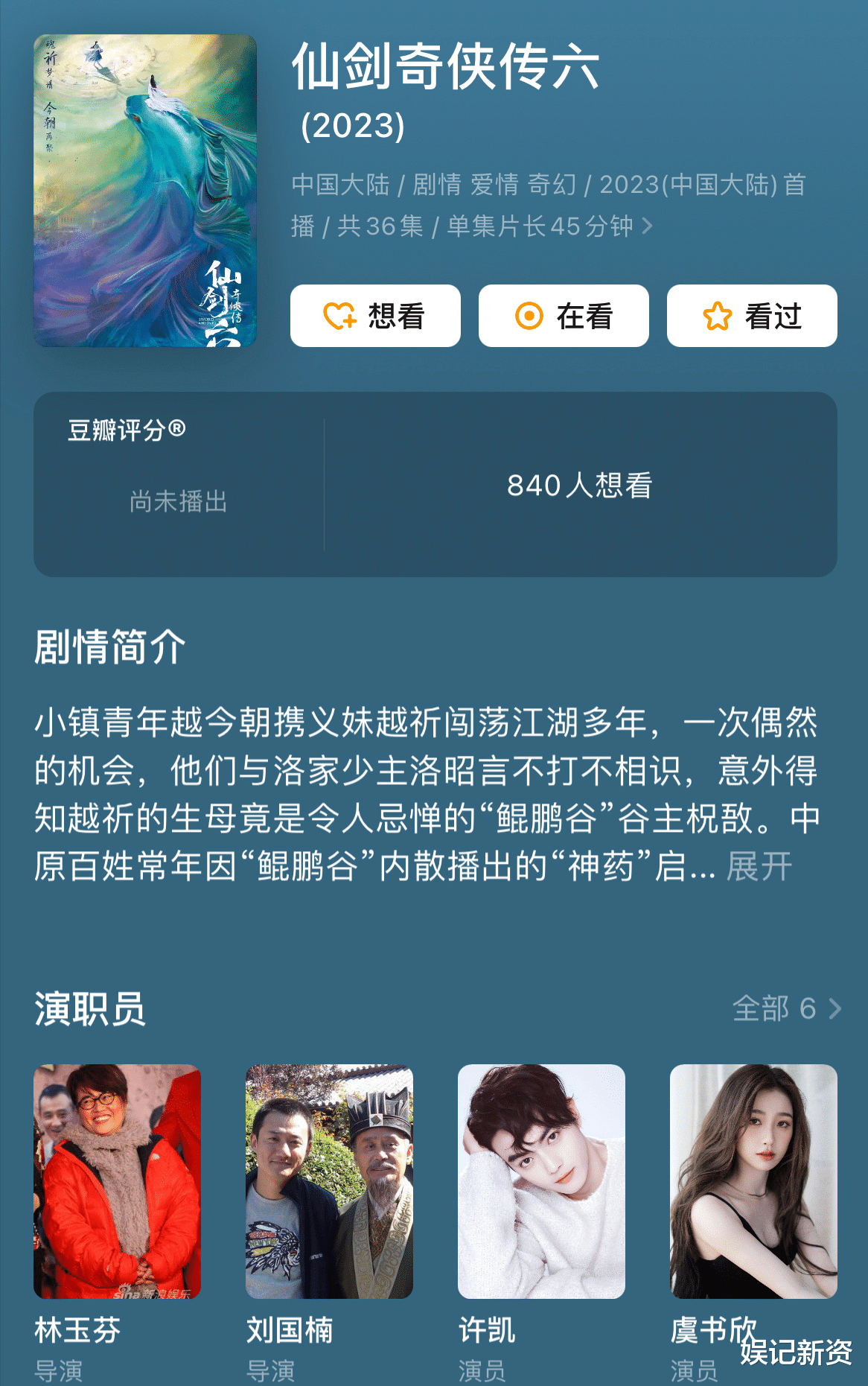The width and height of the screenshot is (868, 1386).
Task: Mark the show as 想看
Action: coord(376,316)
